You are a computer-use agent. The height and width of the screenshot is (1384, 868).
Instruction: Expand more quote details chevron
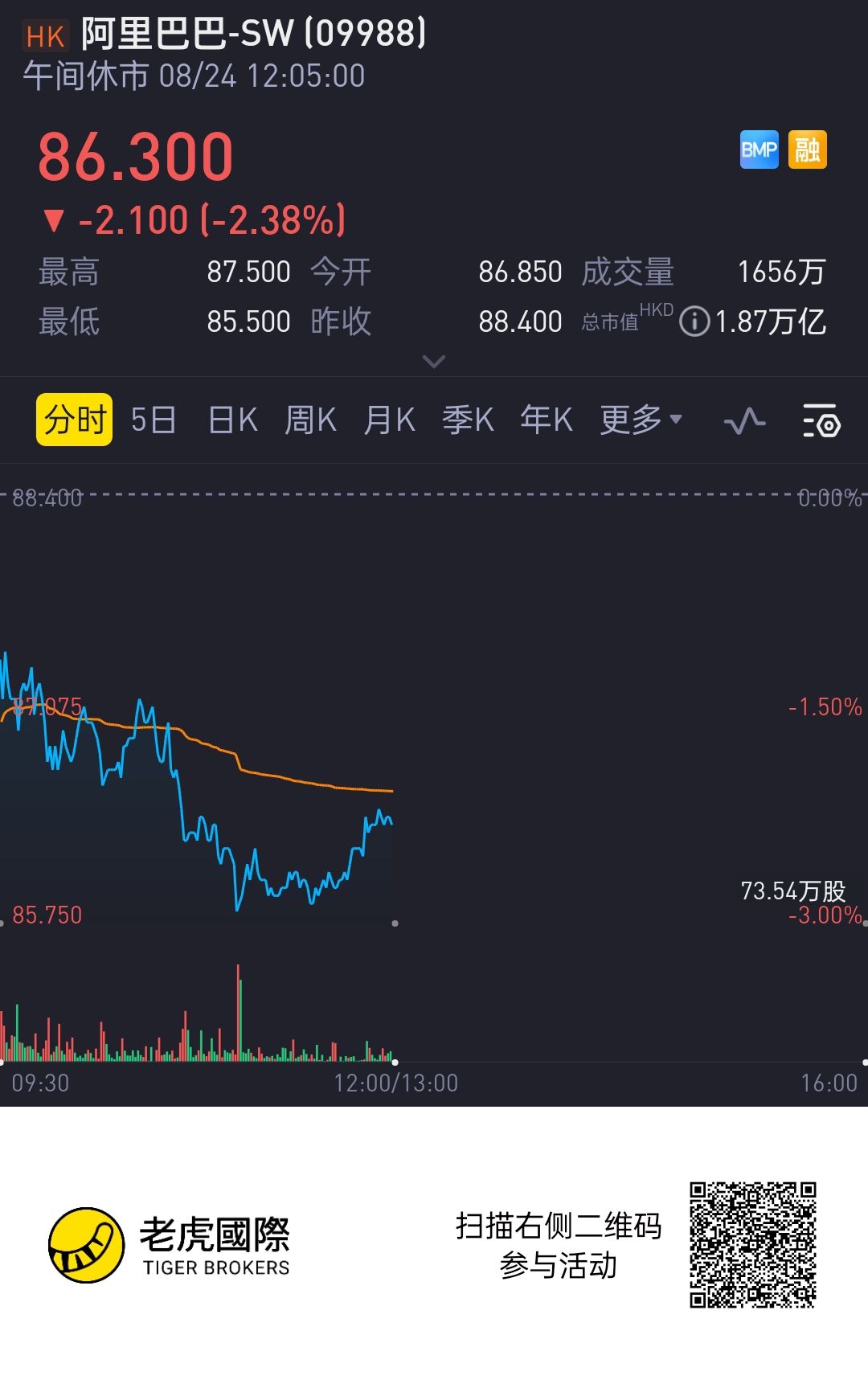[x=434, y=362]
